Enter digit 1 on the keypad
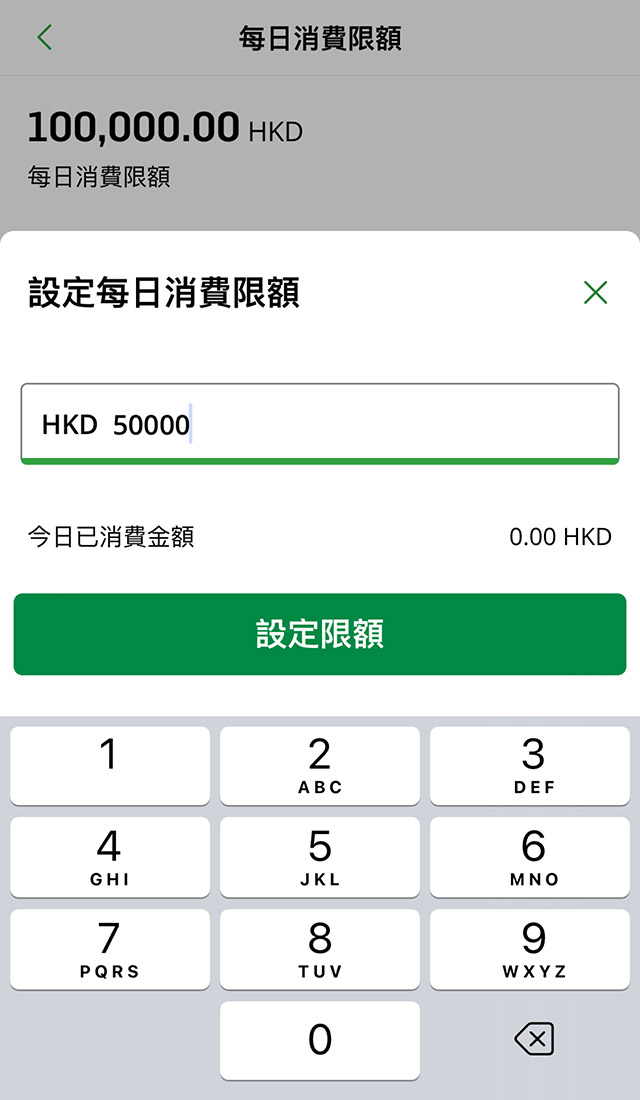The height and width of the screenshot is (1100, 640). (110, 765)
